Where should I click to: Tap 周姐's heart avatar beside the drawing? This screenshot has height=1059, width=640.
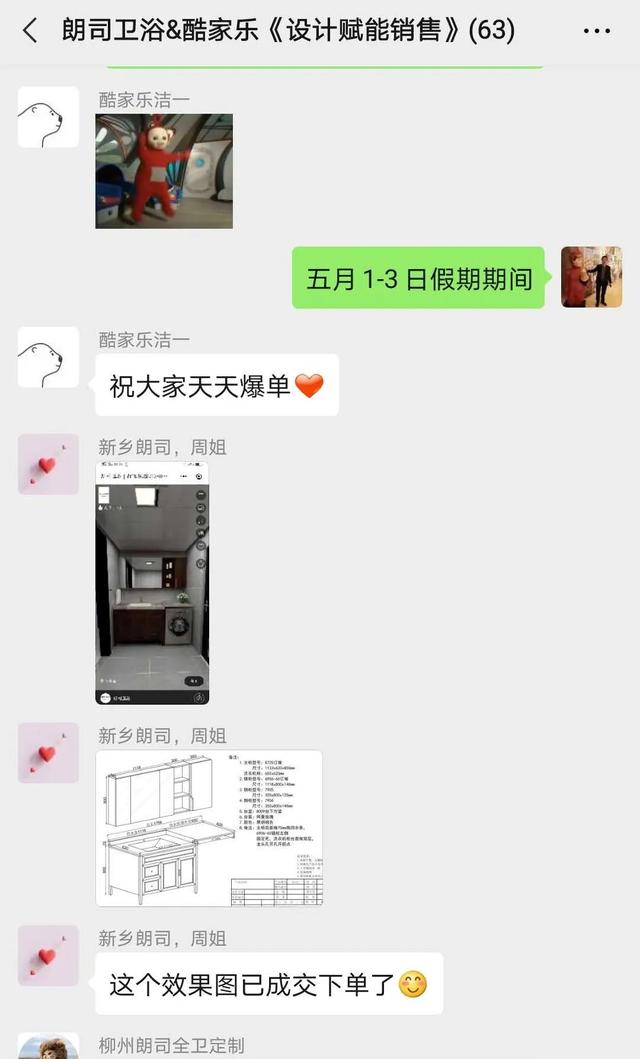48,753
